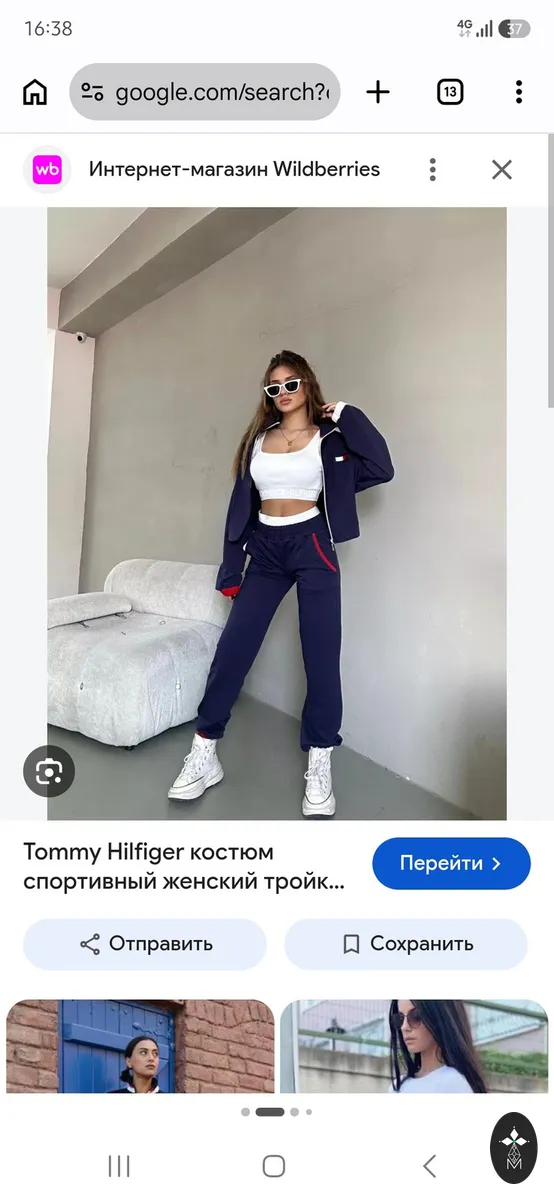Open the floating assistant icon in bottom corner
The width and height of the screenshot is (554, 1200).
514,1148
